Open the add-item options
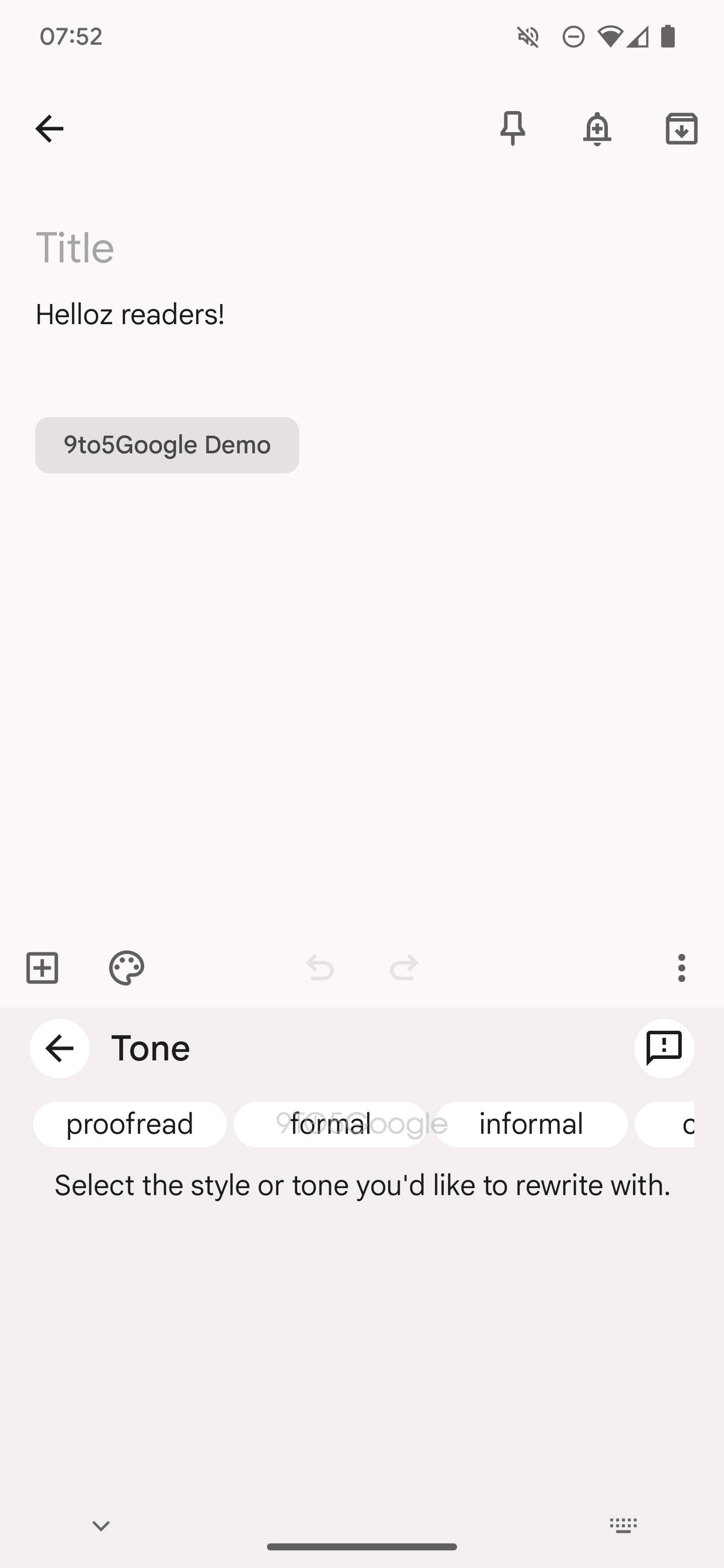Image resolution: width=724 pixels, height=1568 pixels. point(41,968)
